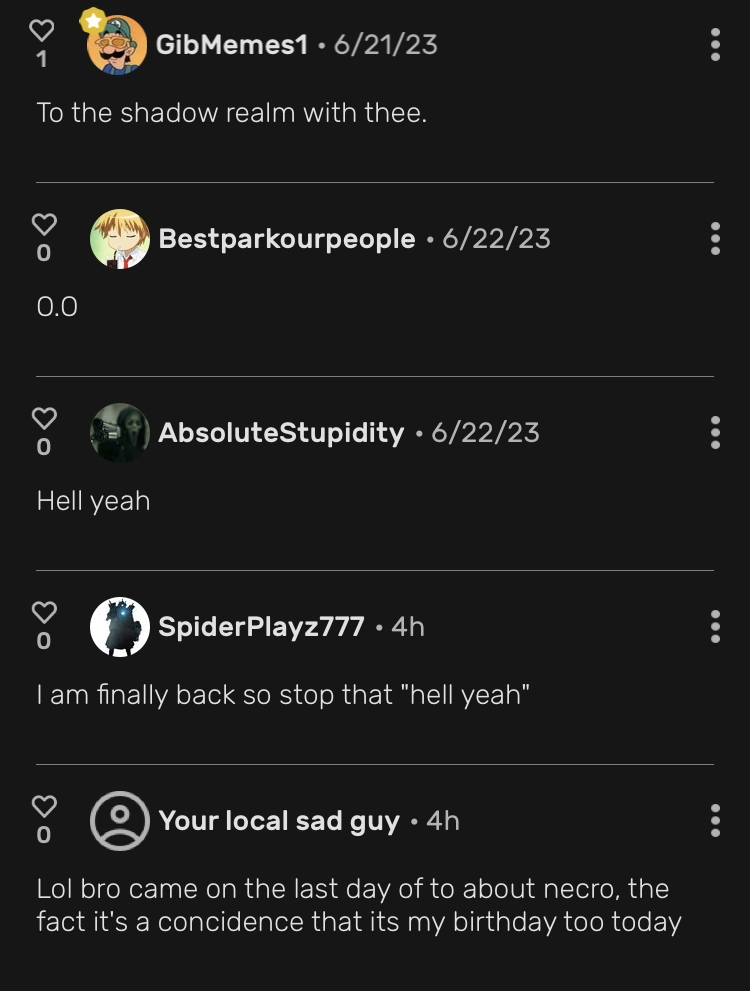750x991 pixels.
Task: Open Your local sad guy's profile
Action: [279, 821]
